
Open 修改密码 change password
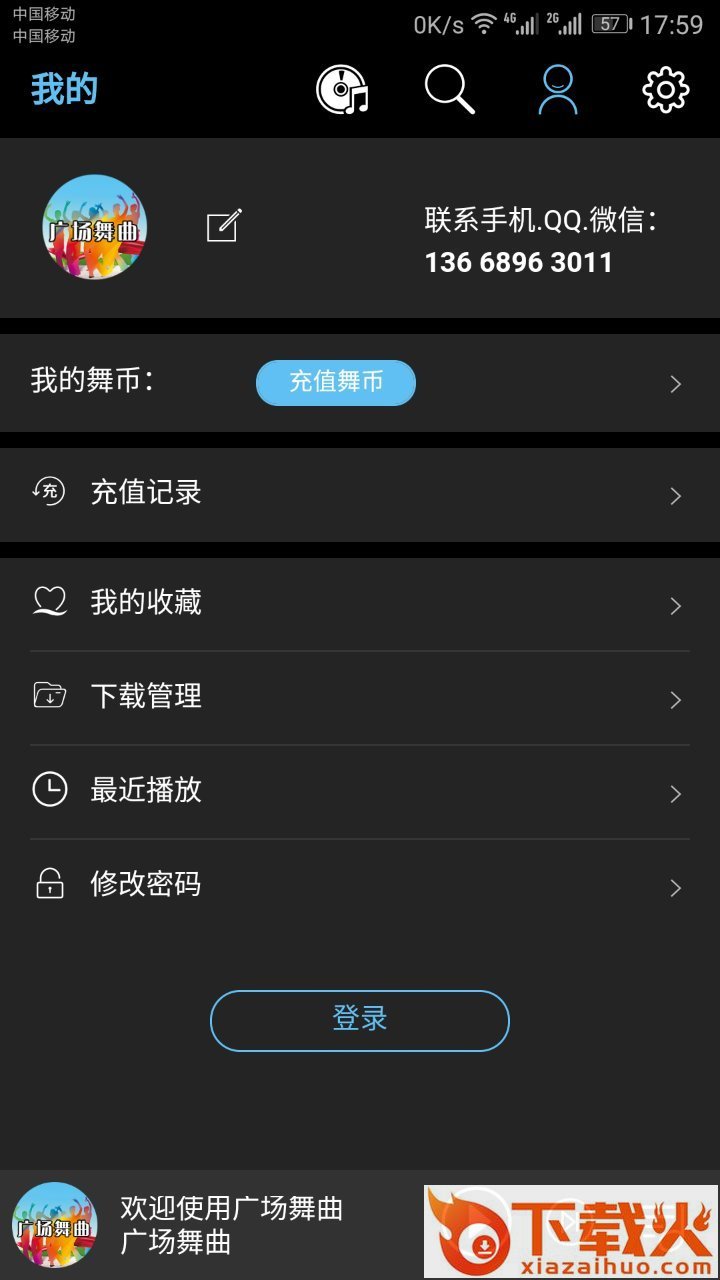[360, 886]
